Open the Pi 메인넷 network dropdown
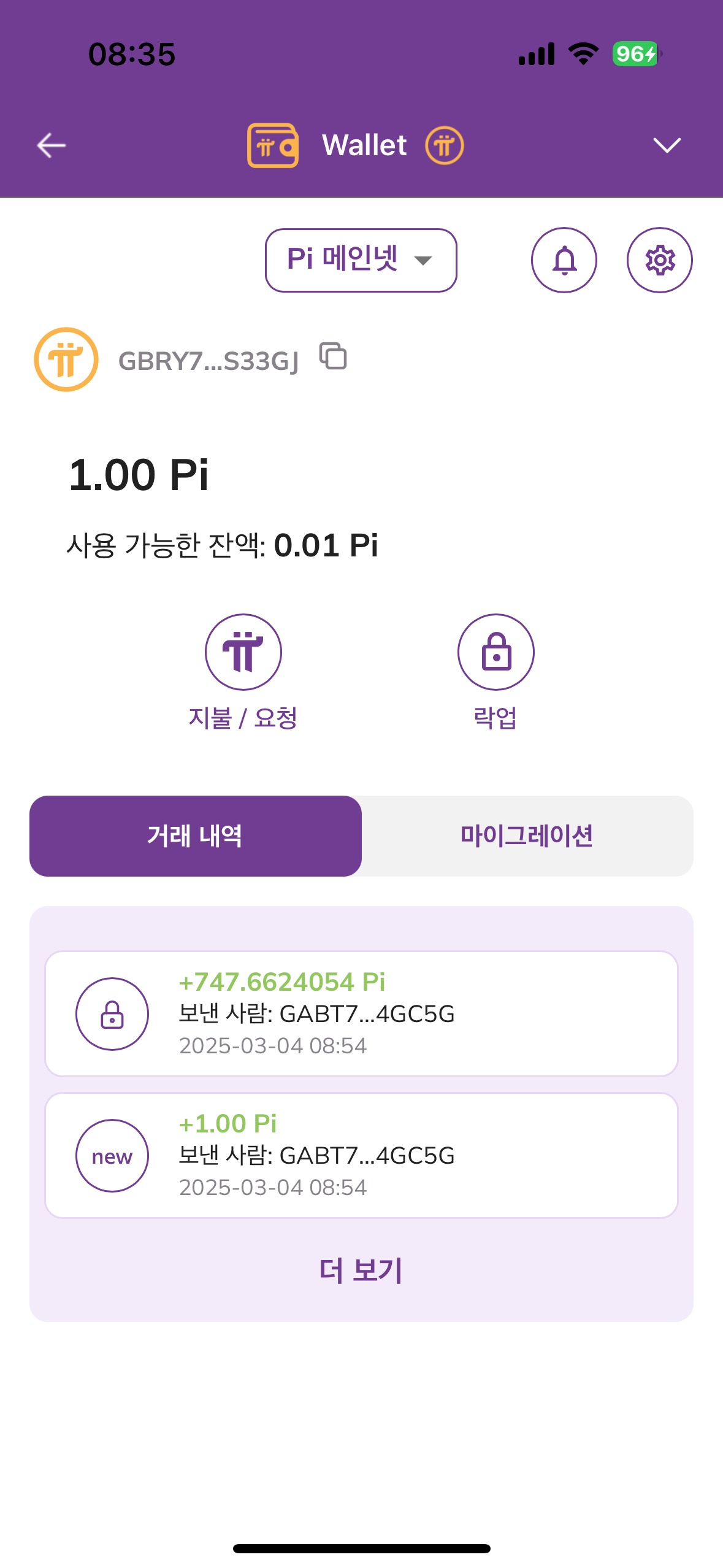This screenshot has width=723, height=1568. (361, 260)
